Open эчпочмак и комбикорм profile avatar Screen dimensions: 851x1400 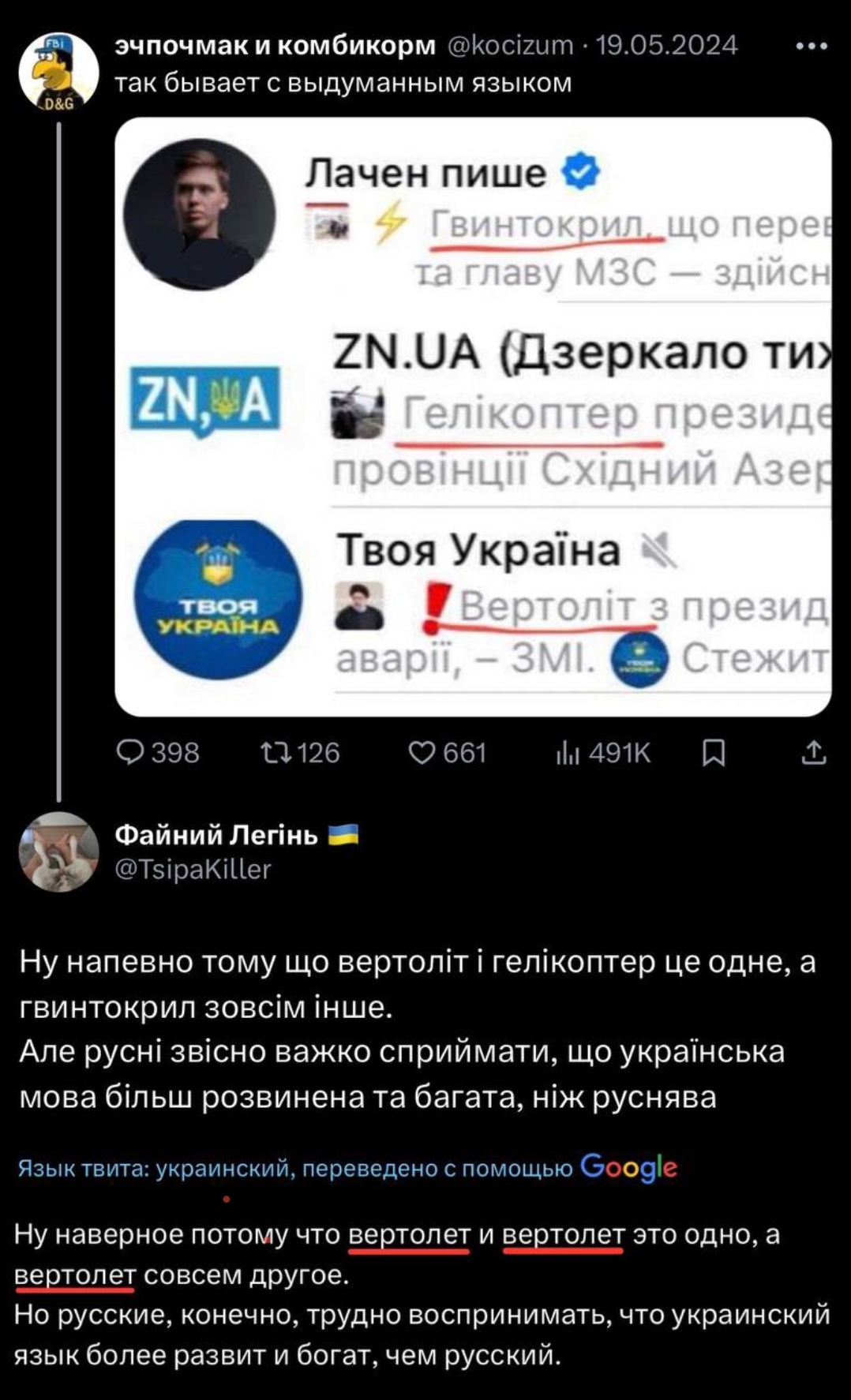coord(58,70)
